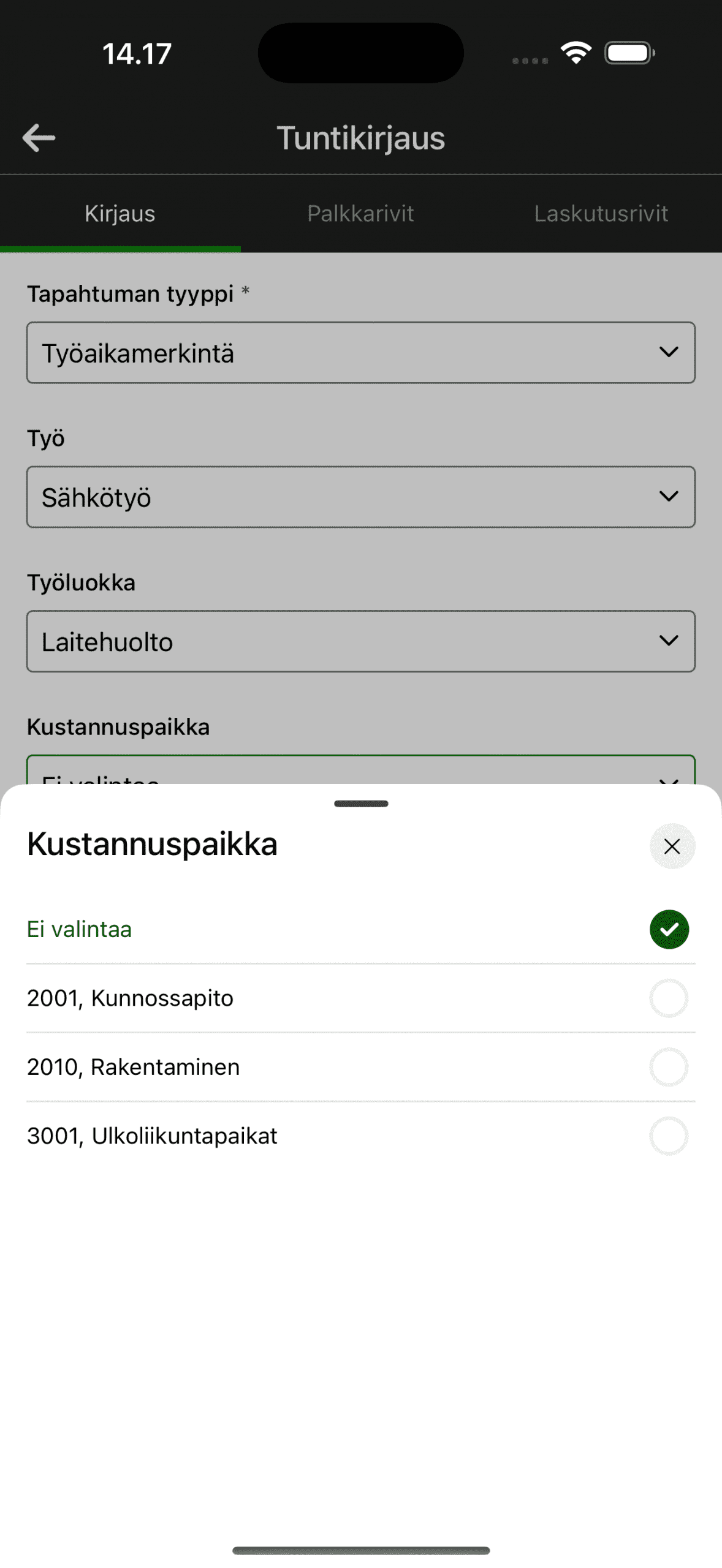
Task: Open the Laskutusrivit tab
Action: 601,214
